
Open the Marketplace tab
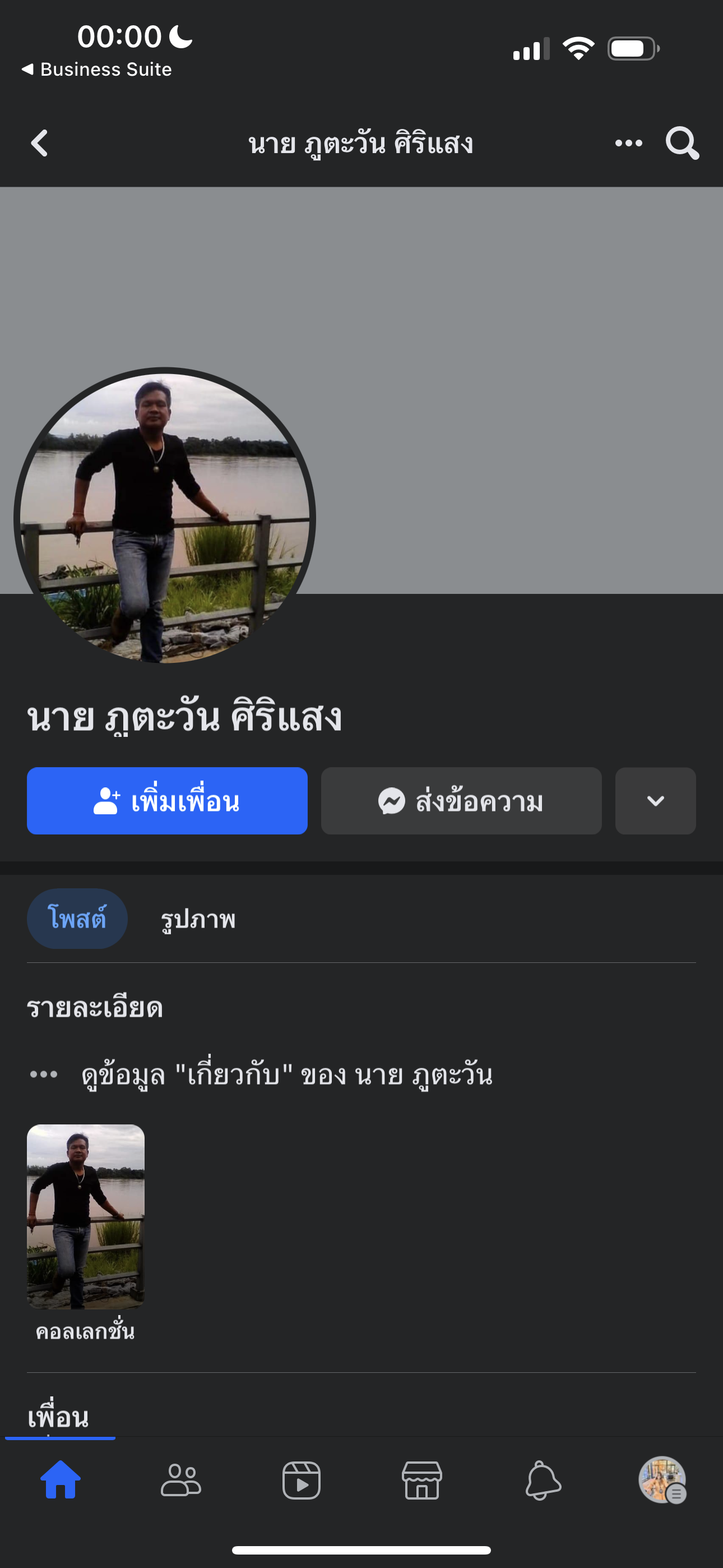pos(421,1479)
